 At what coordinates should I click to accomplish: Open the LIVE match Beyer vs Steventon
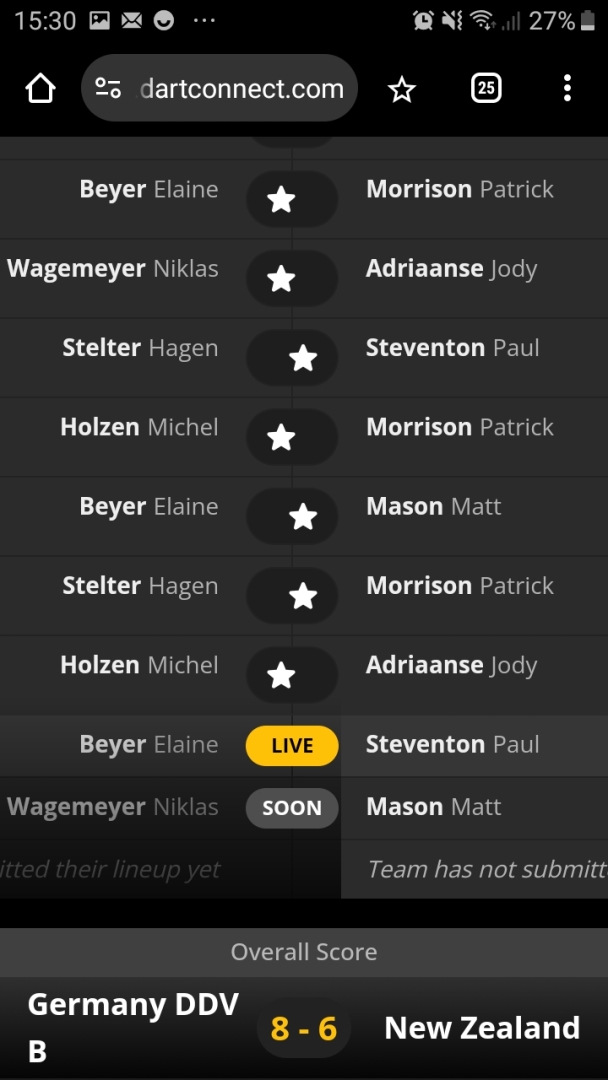tap(292, 745)
